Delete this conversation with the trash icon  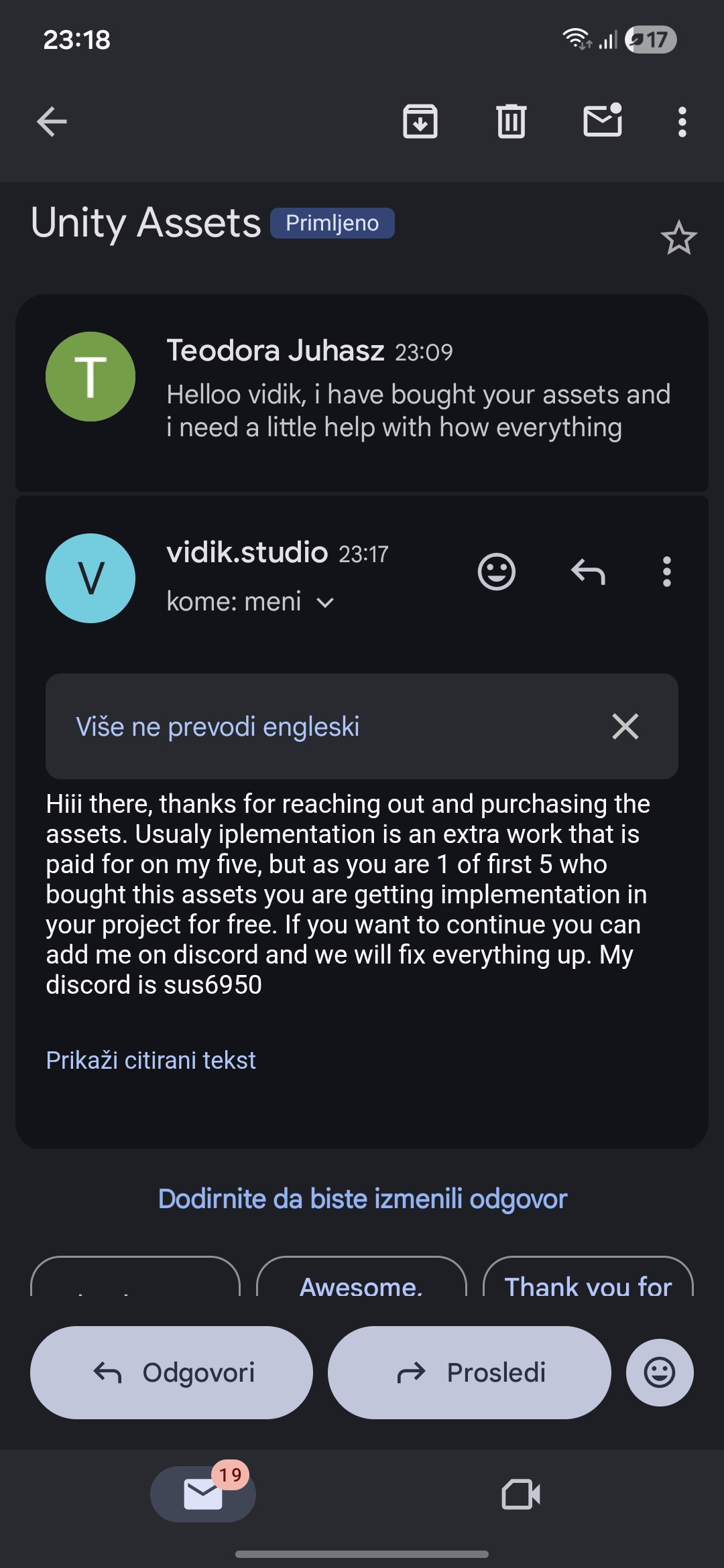(511, 122)
